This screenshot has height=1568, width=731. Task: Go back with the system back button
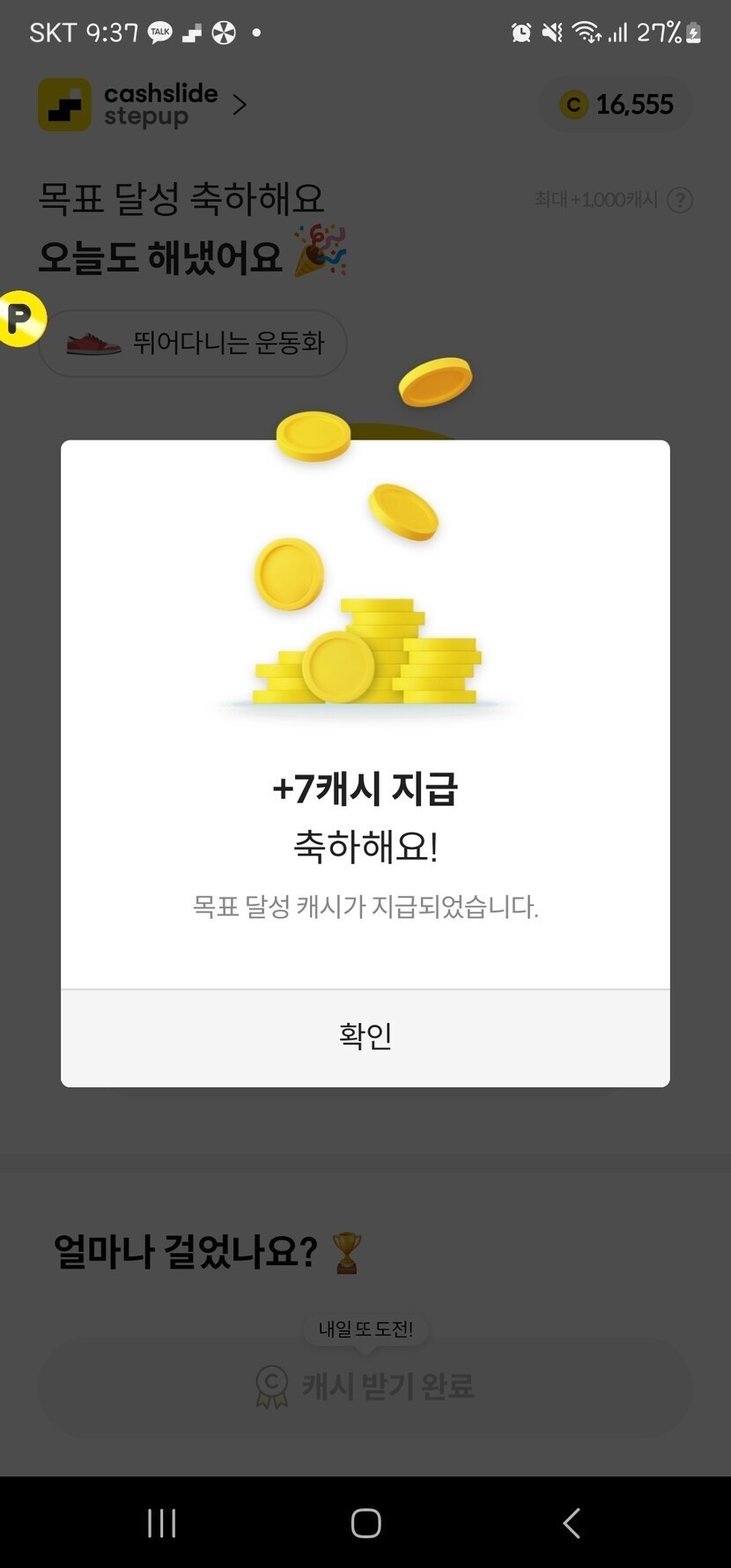coord(571,1522)
